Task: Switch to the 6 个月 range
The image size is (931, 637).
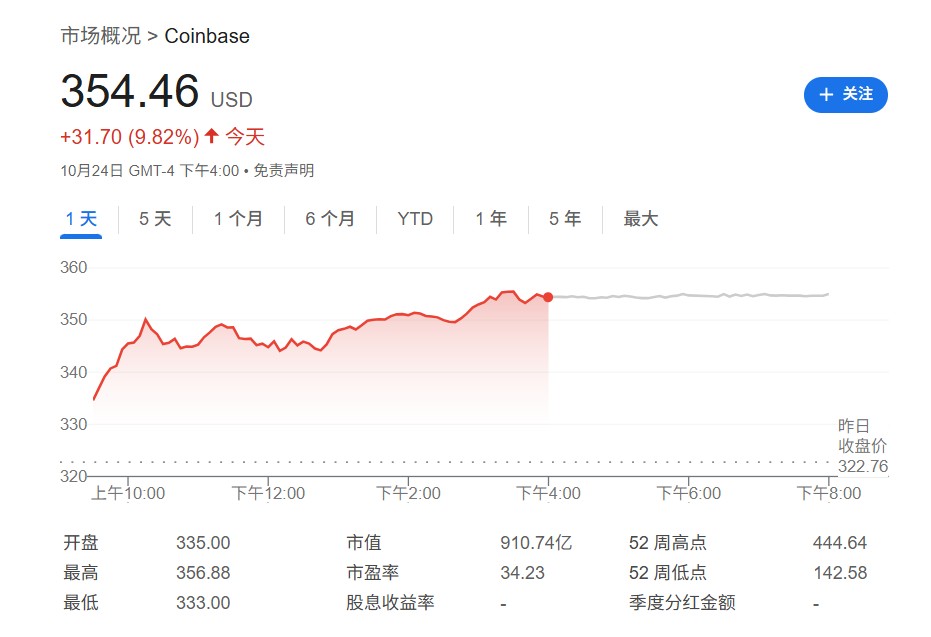Action: pyautogui.click(x=330, y=219)
